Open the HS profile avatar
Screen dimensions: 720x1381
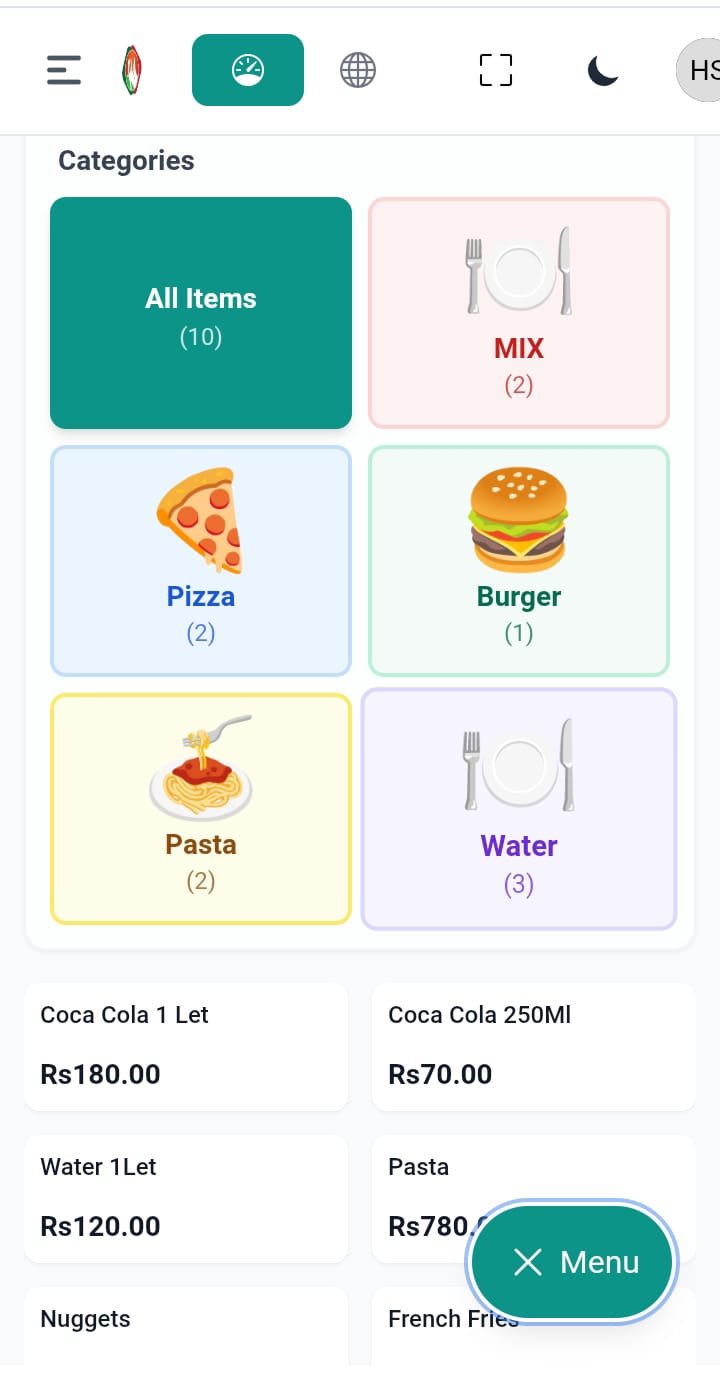pyautogui.click(x=700, y=70)
